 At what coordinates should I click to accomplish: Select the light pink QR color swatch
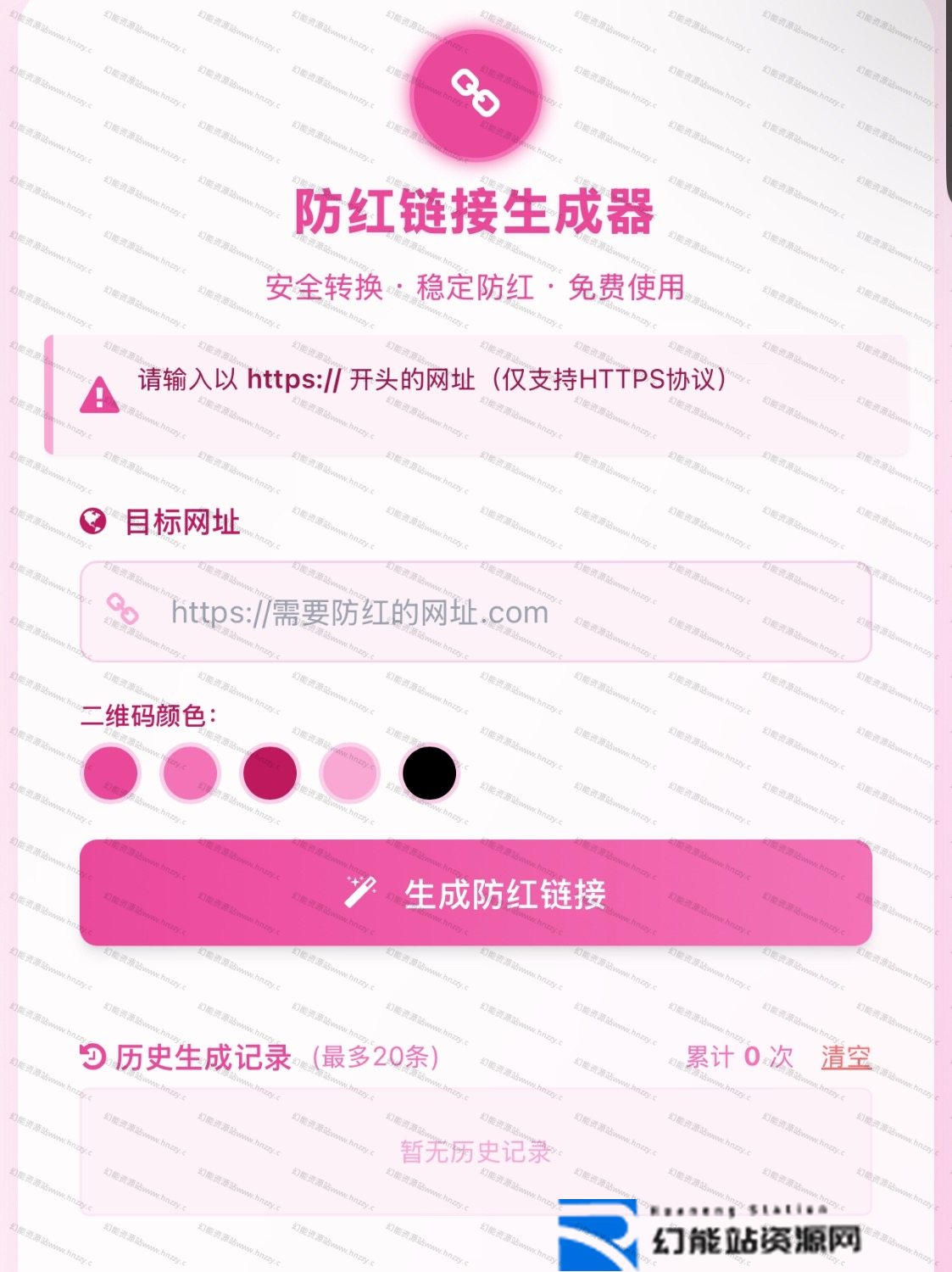click(x=349, y=773)
